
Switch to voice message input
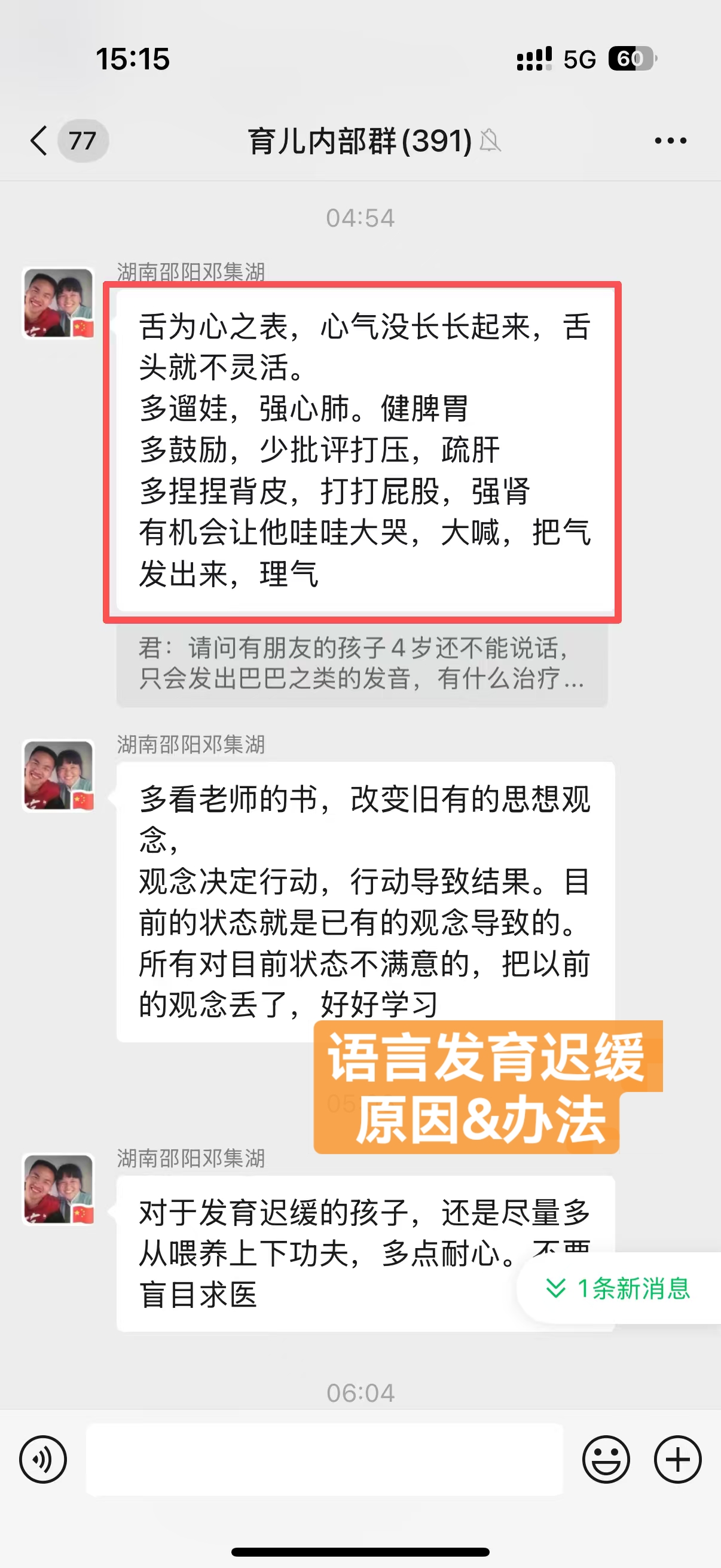(x=42, y=1459)
